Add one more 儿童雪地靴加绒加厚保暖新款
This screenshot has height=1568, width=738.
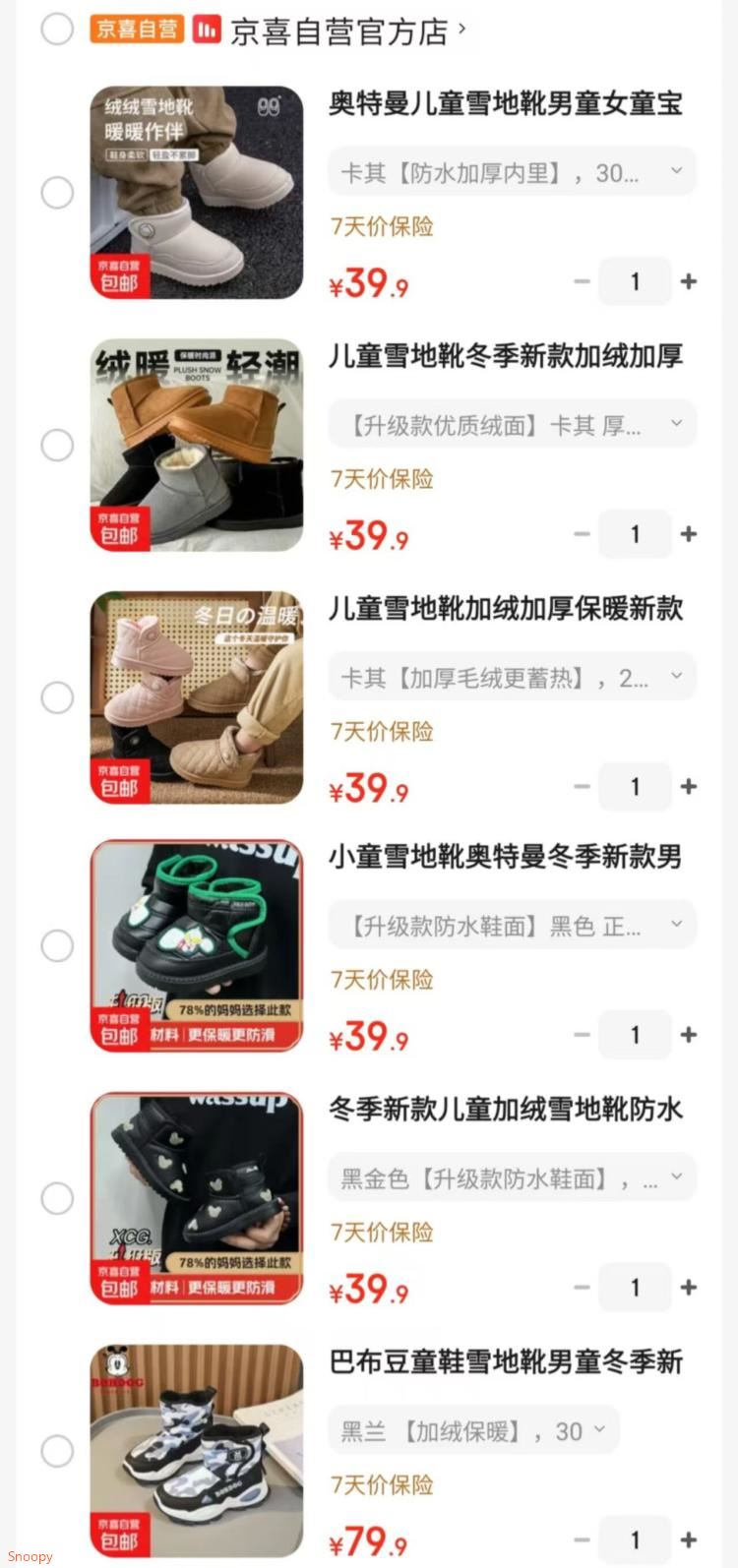689,787
